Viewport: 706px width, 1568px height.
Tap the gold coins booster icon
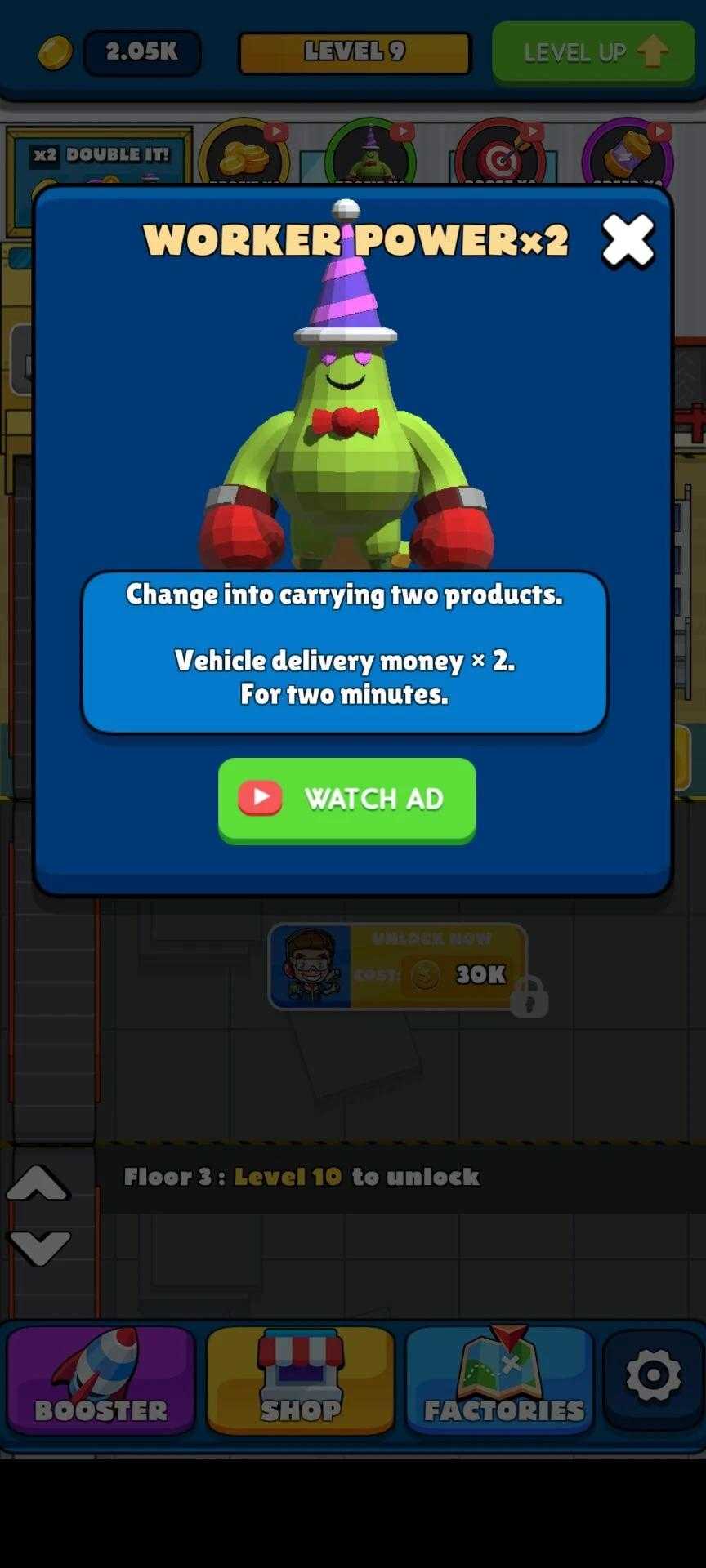point(244,155)
